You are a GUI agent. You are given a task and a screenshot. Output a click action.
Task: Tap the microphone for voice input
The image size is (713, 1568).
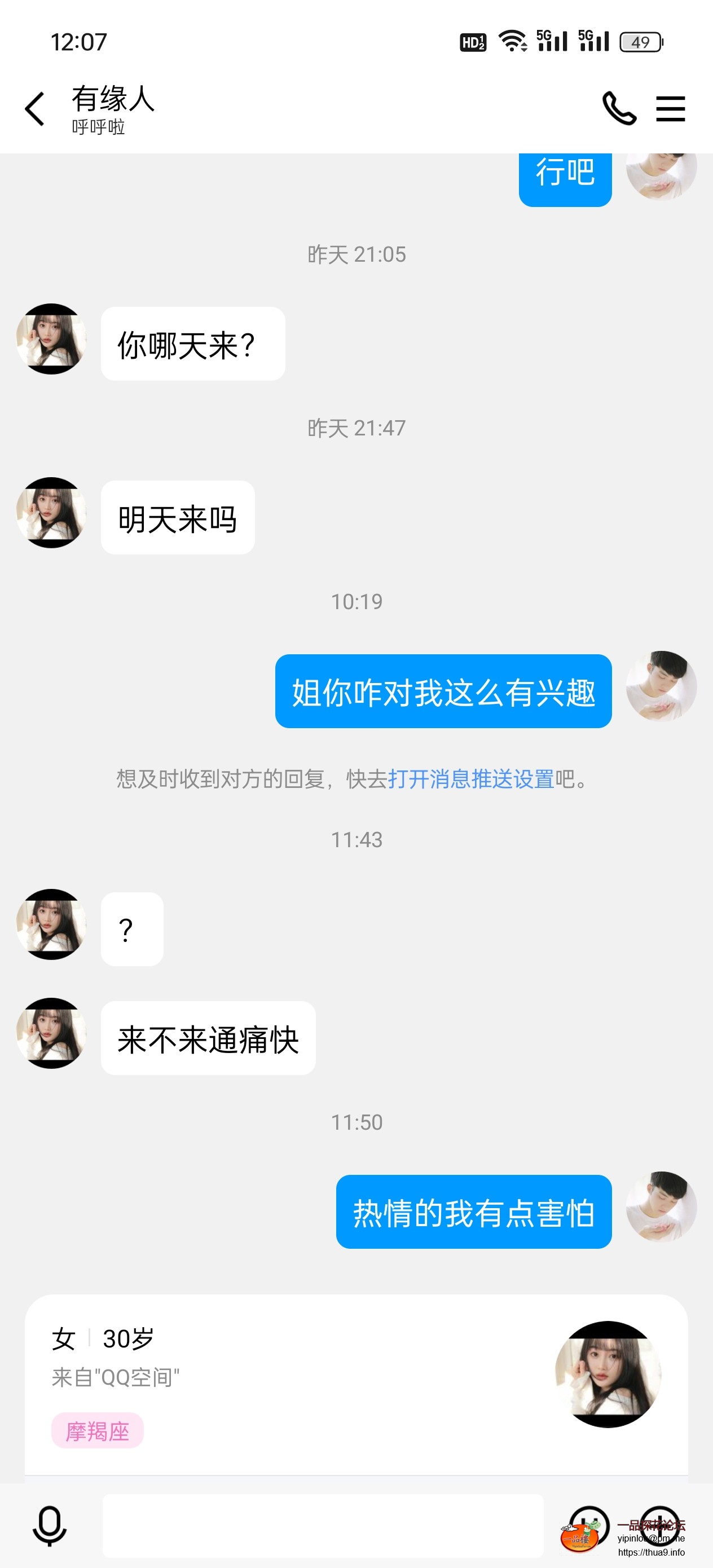(49, 1526)
